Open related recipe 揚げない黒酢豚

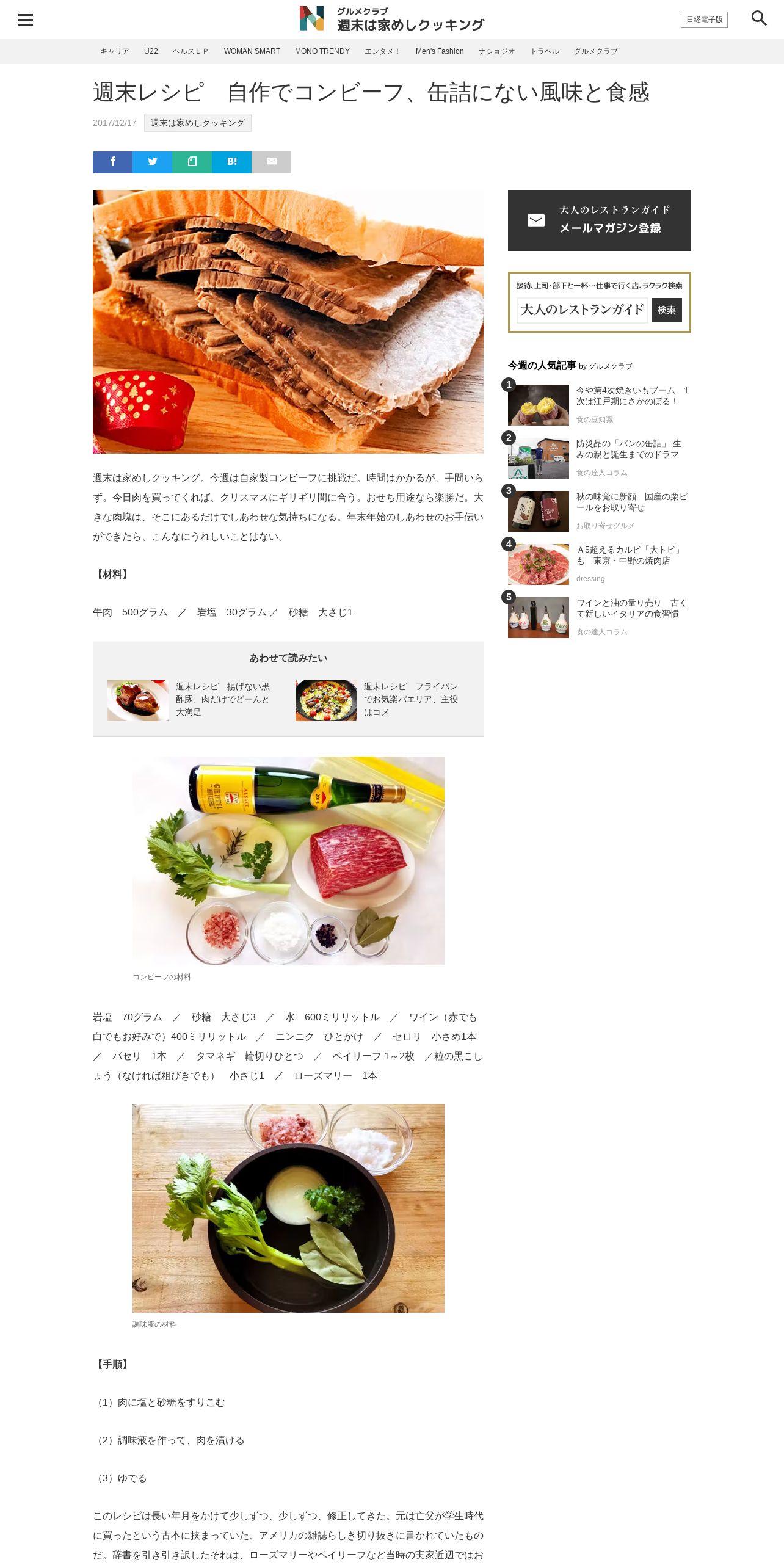point(223,699)
